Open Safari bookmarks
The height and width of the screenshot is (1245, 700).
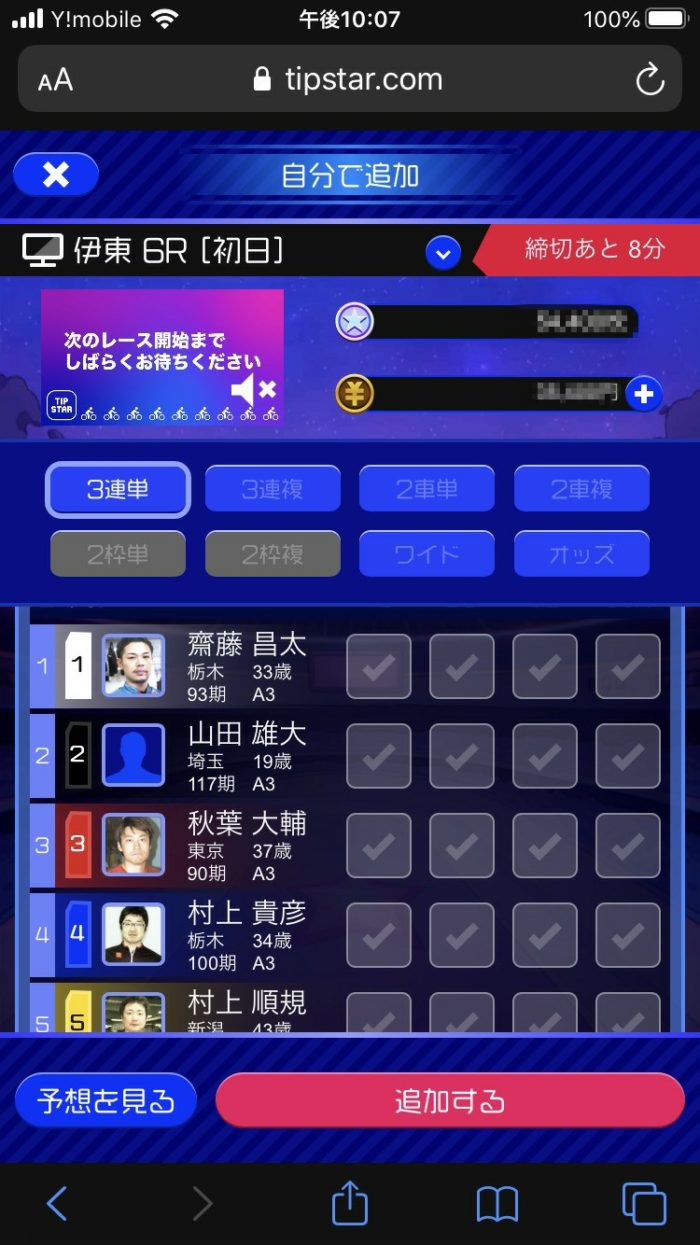pyautogui.click(x=497, y=1203)
